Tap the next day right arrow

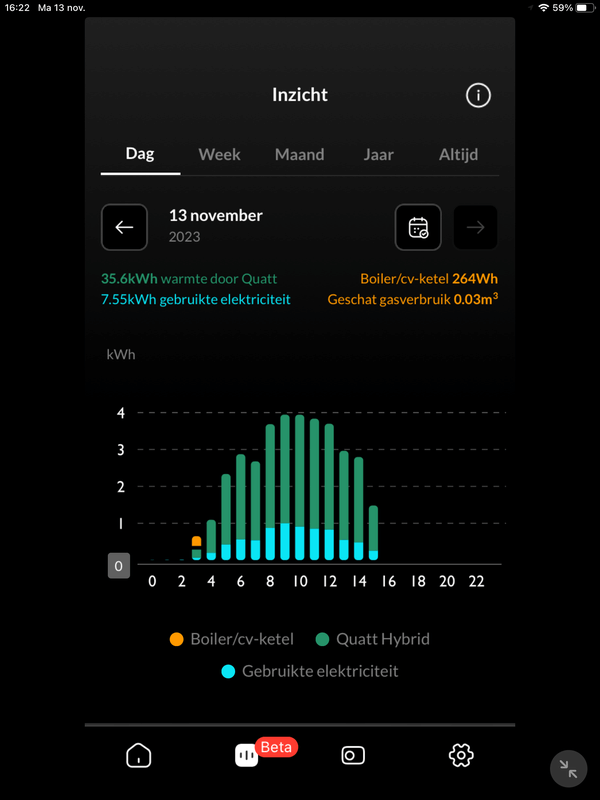point(475,227)
